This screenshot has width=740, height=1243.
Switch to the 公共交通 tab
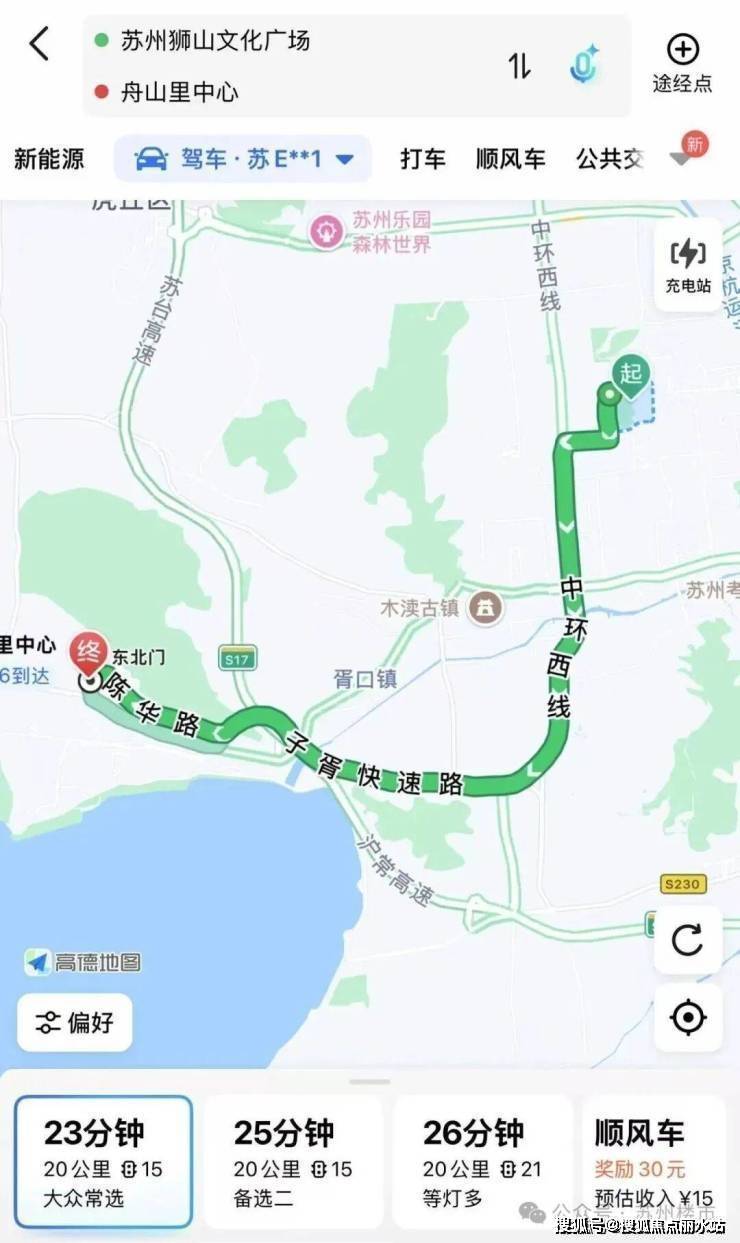(609, 158)
